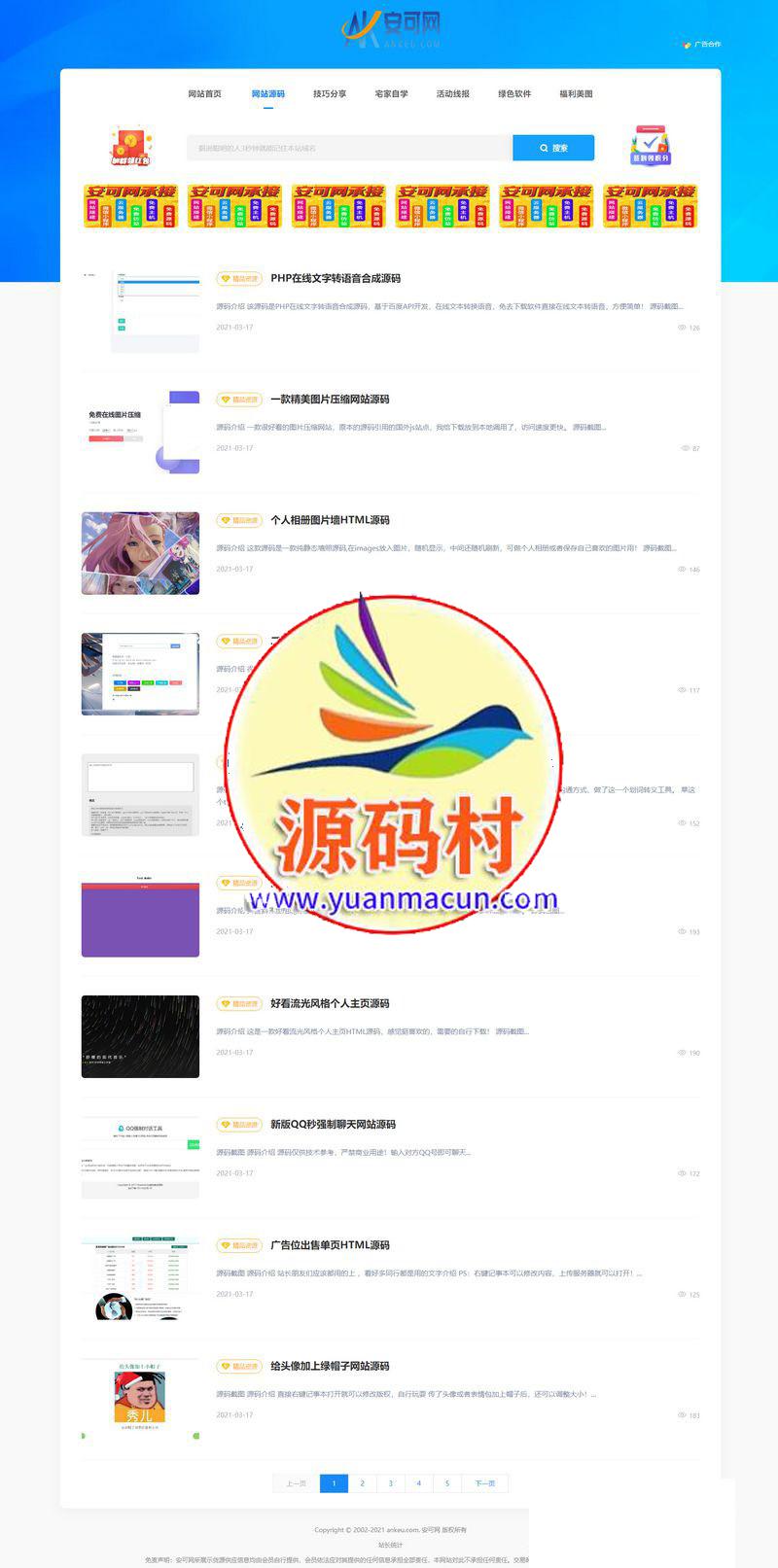
Task: Tap the blue 搜索 button
Action: pos(553,148)
